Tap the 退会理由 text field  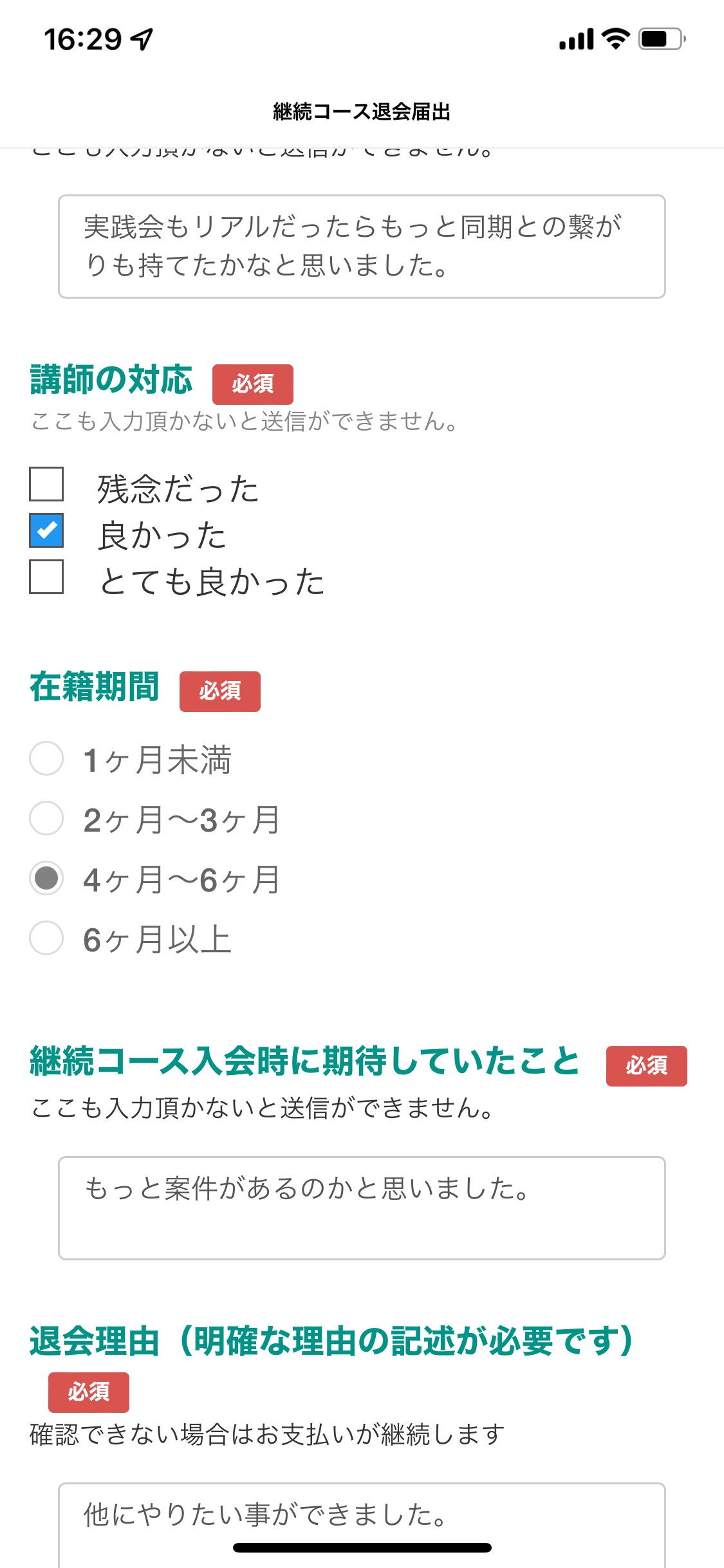(362, 1526)
